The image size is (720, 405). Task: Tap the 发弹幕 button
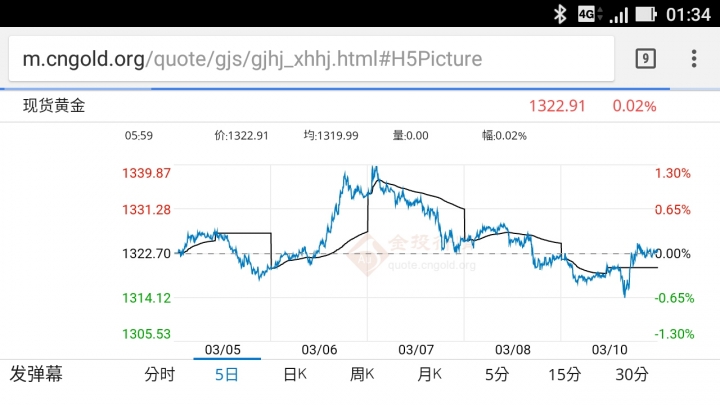[x=36, y=375]
